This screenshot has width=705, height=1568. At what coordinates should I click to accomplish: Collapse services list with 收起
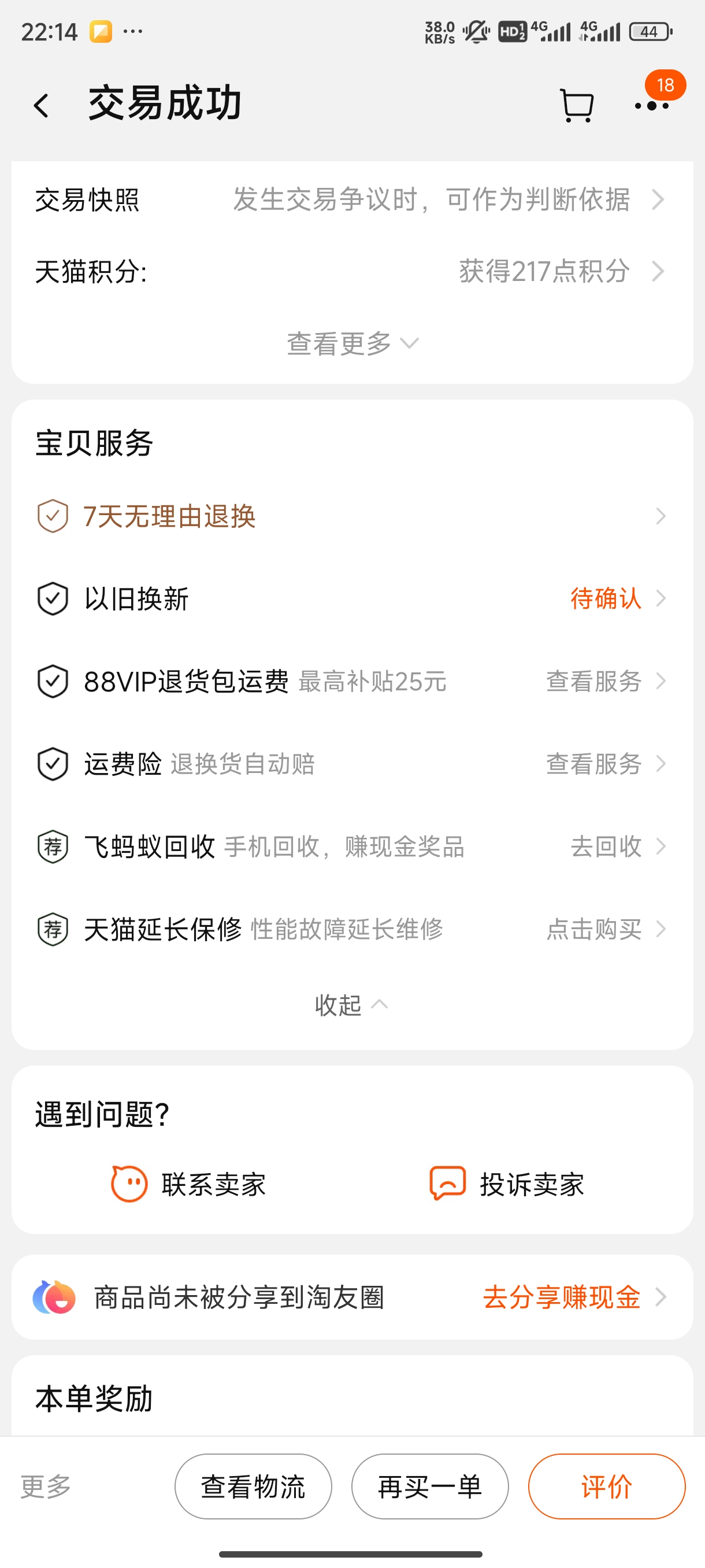coord(351,1005)
